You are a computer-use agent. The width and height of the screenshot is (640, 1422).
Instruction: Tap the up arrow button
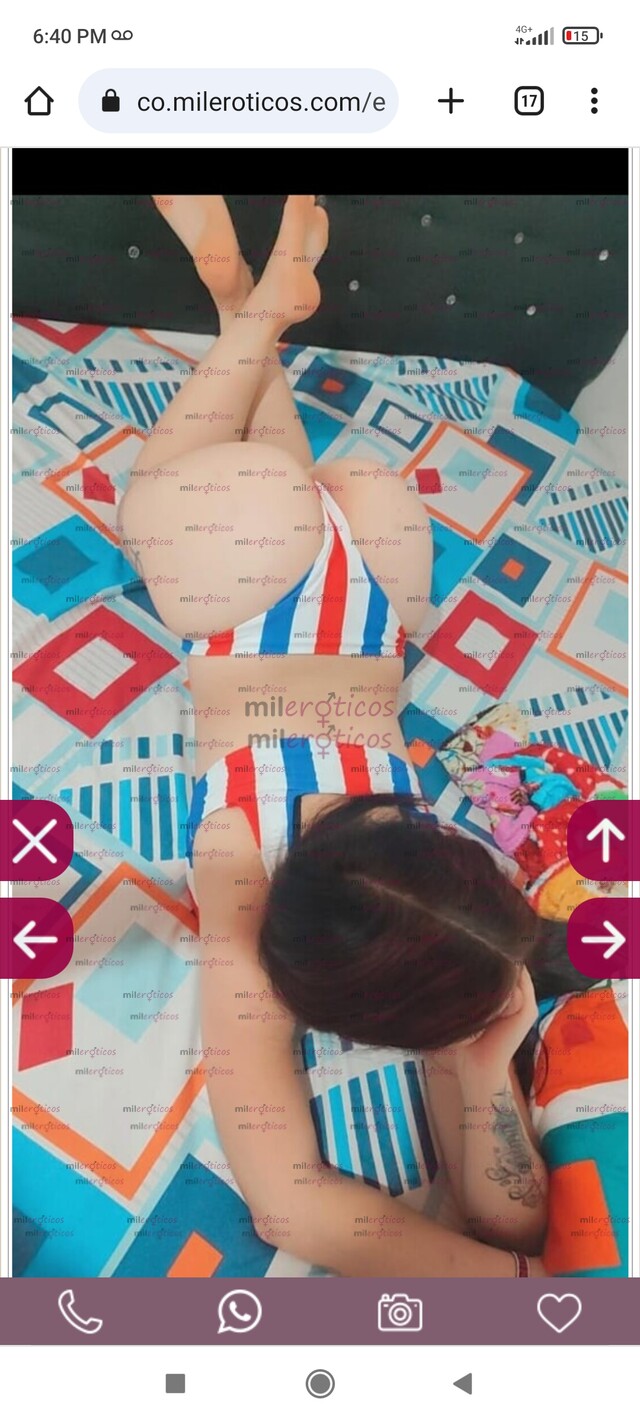point(604,841)
